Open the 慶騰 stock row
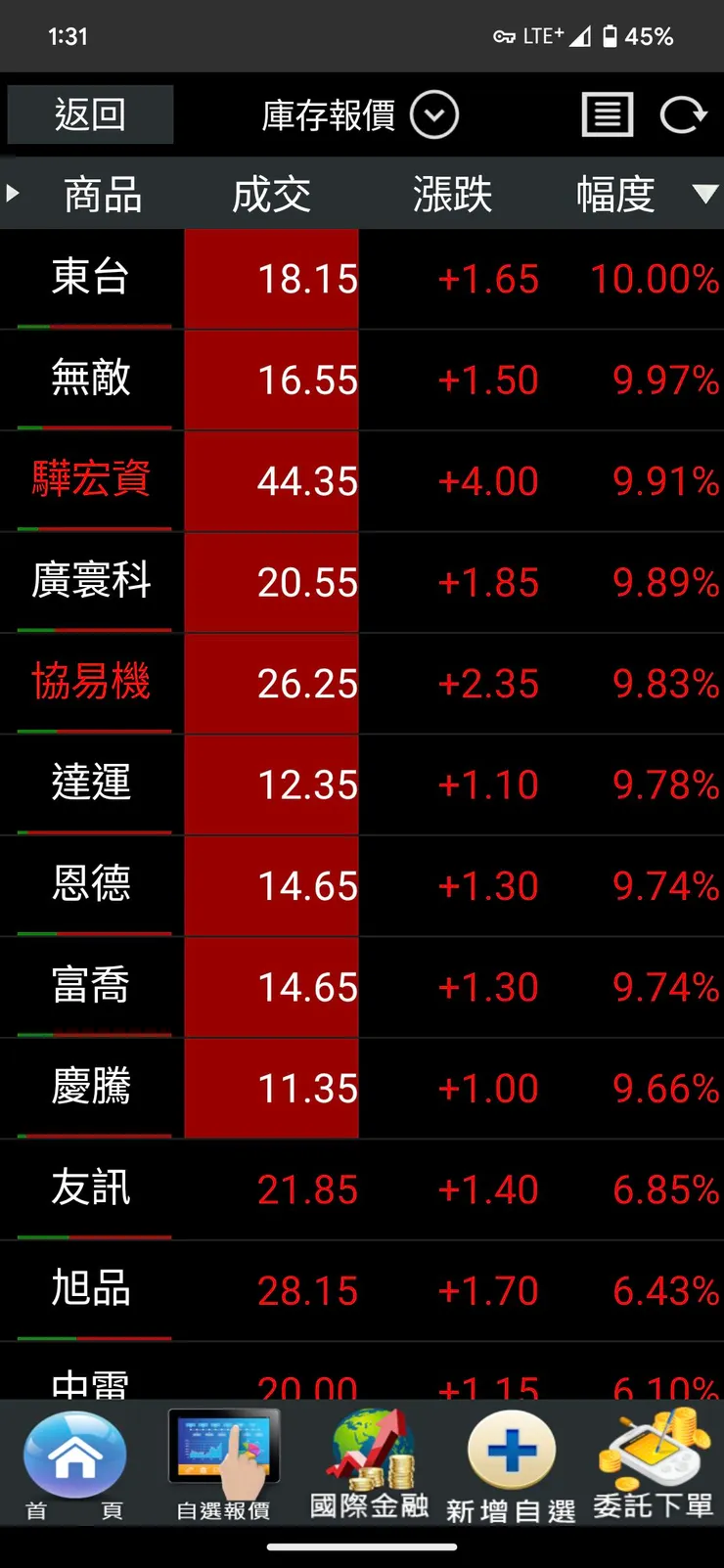 91,1087
